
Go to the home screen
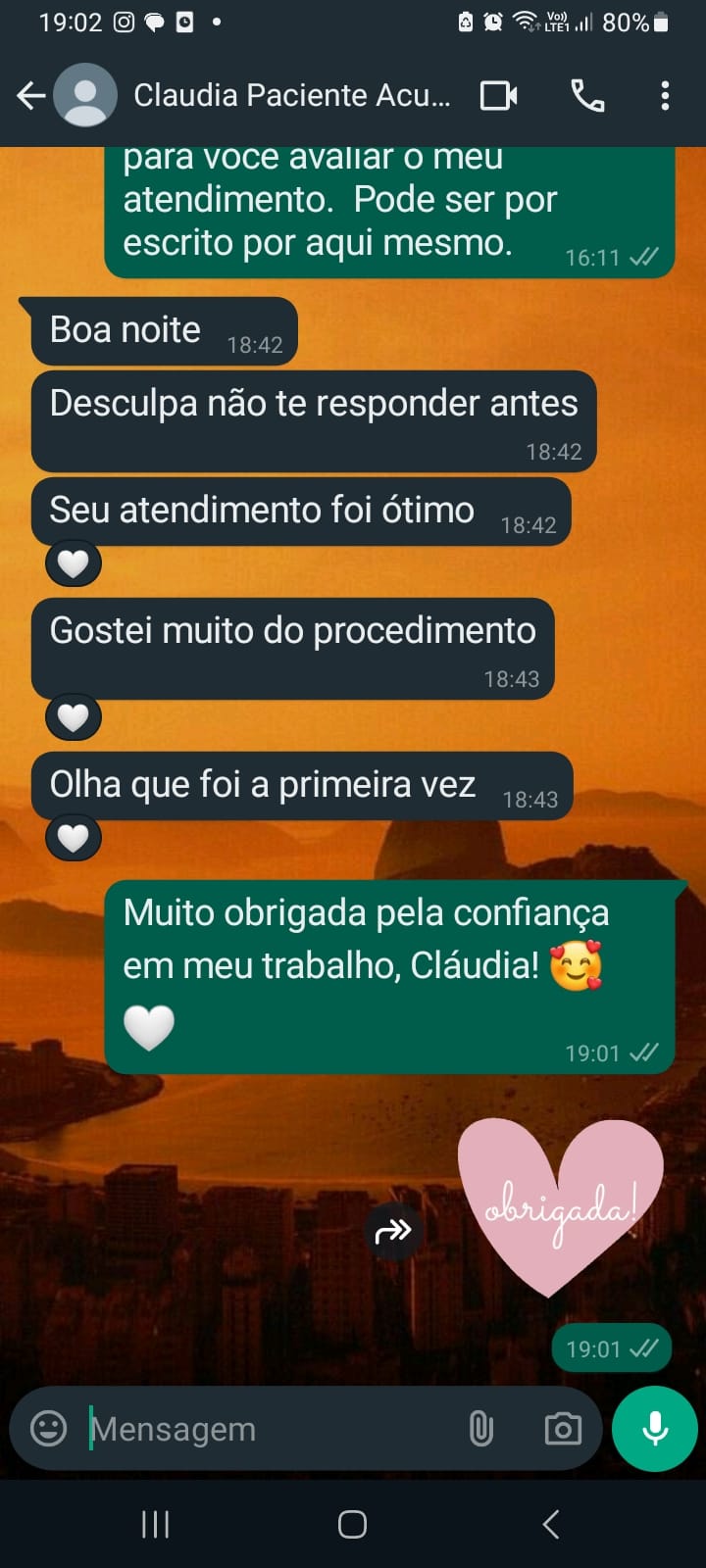[352, 1524]
